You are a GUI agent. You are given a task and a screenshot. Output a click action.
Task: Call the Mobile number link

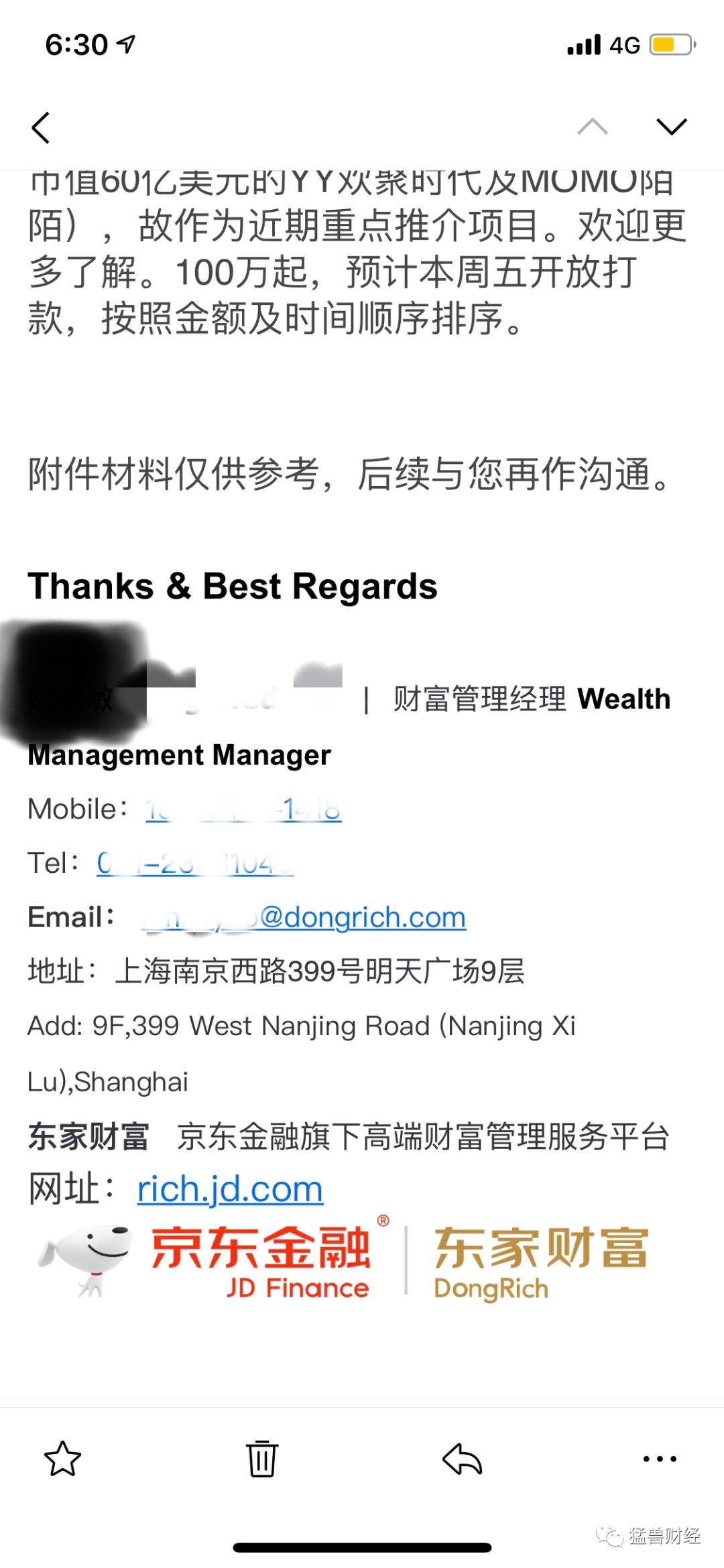[244, 809]
